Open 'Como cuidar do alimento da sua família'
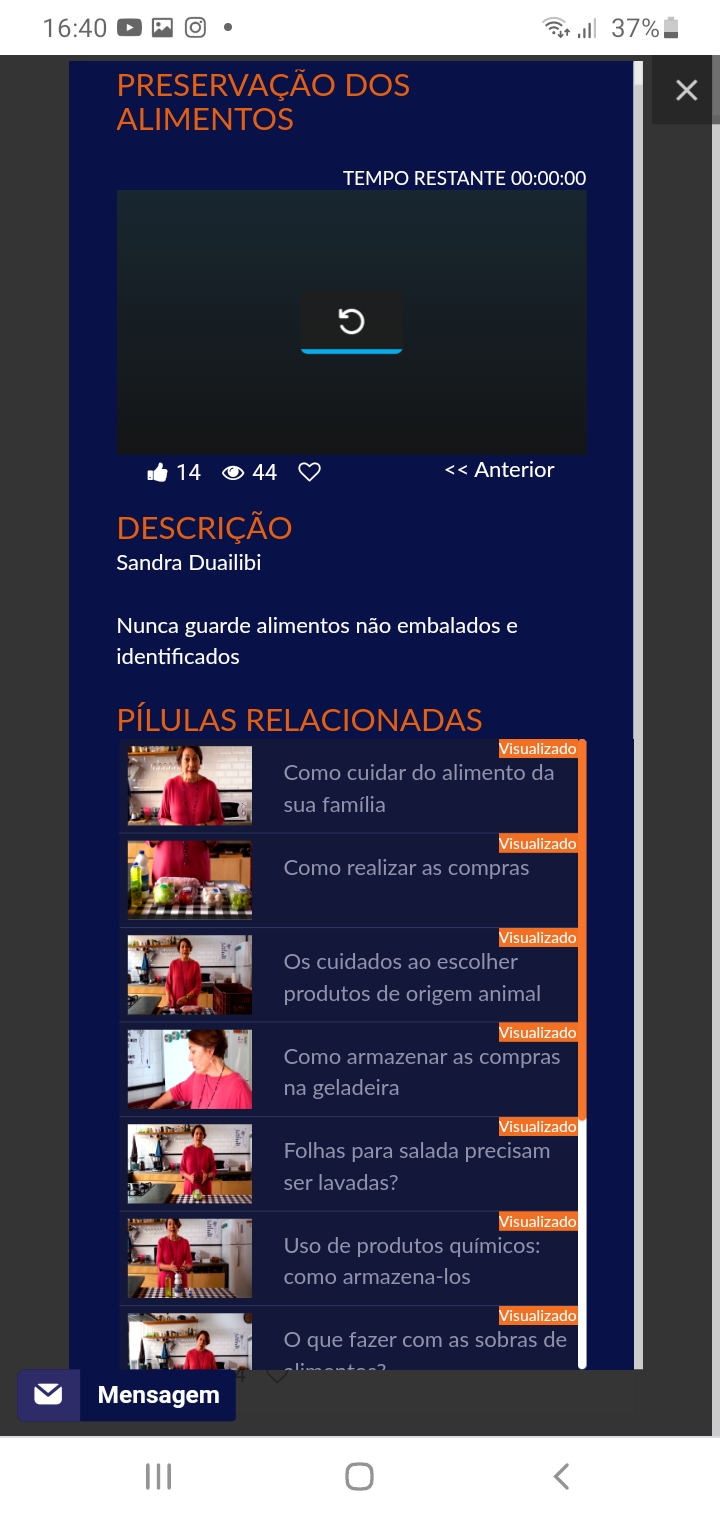Image resolution: width=720 pixels, height=1520 pixels. (349, 787)
